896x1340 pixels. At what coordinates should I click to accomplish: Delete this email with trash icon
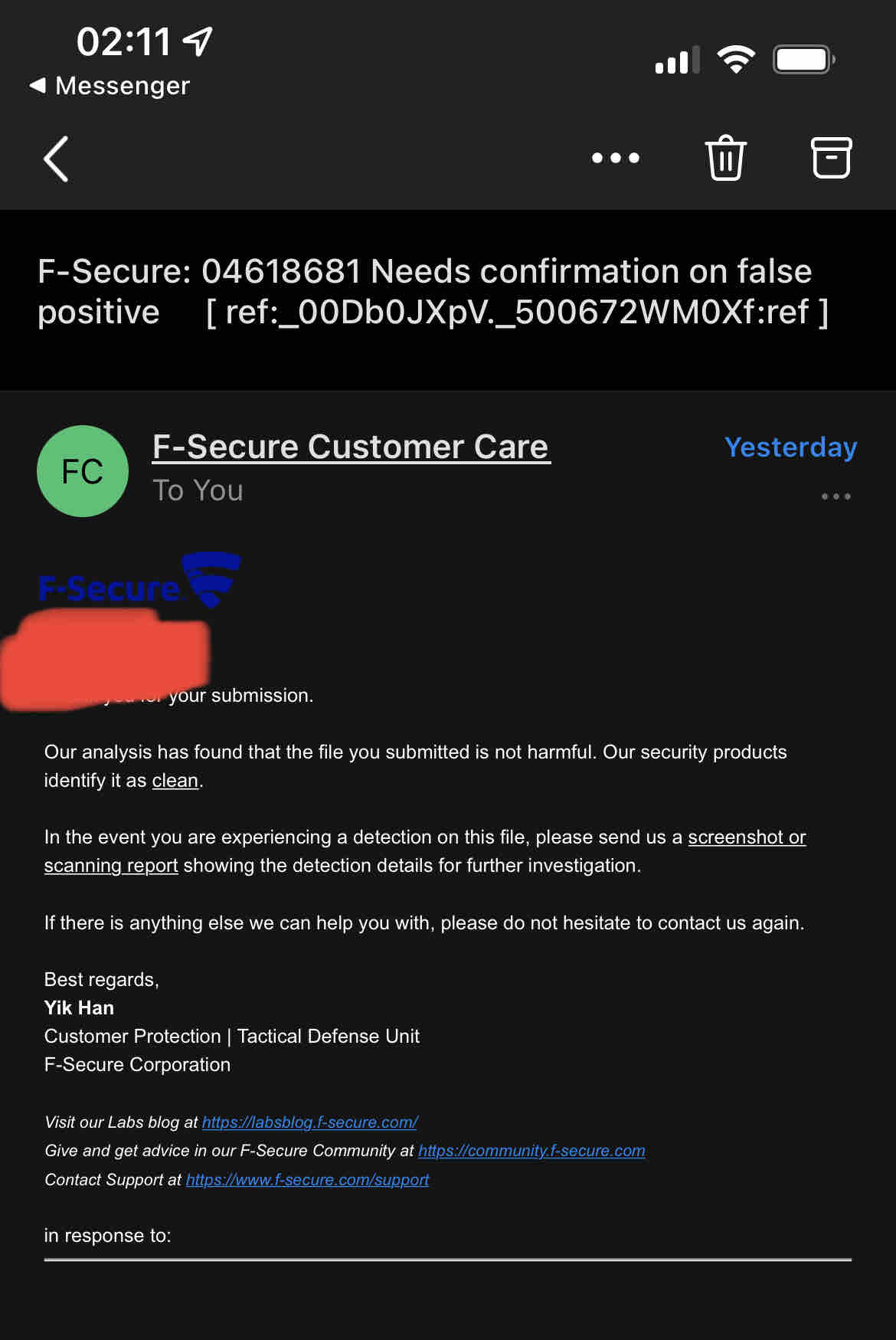[x=724, y=159]
